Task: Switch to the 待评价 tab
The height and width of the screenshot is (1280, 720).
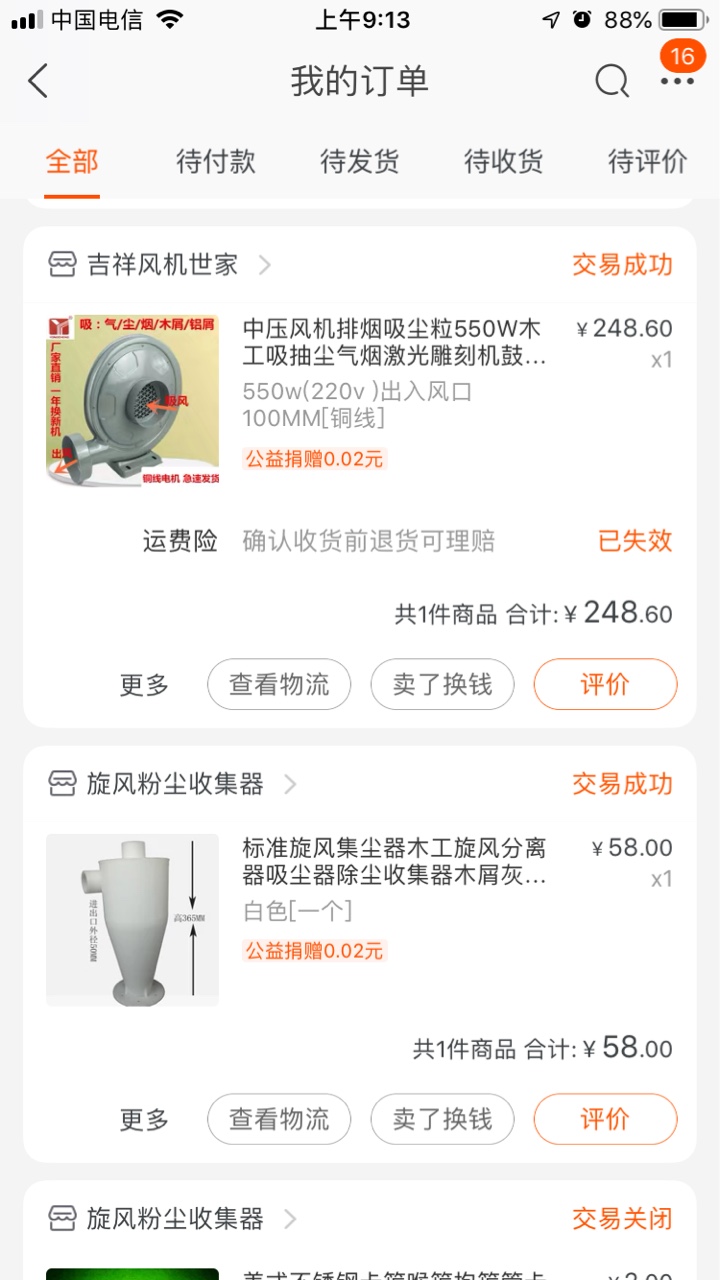Action: 648,161
